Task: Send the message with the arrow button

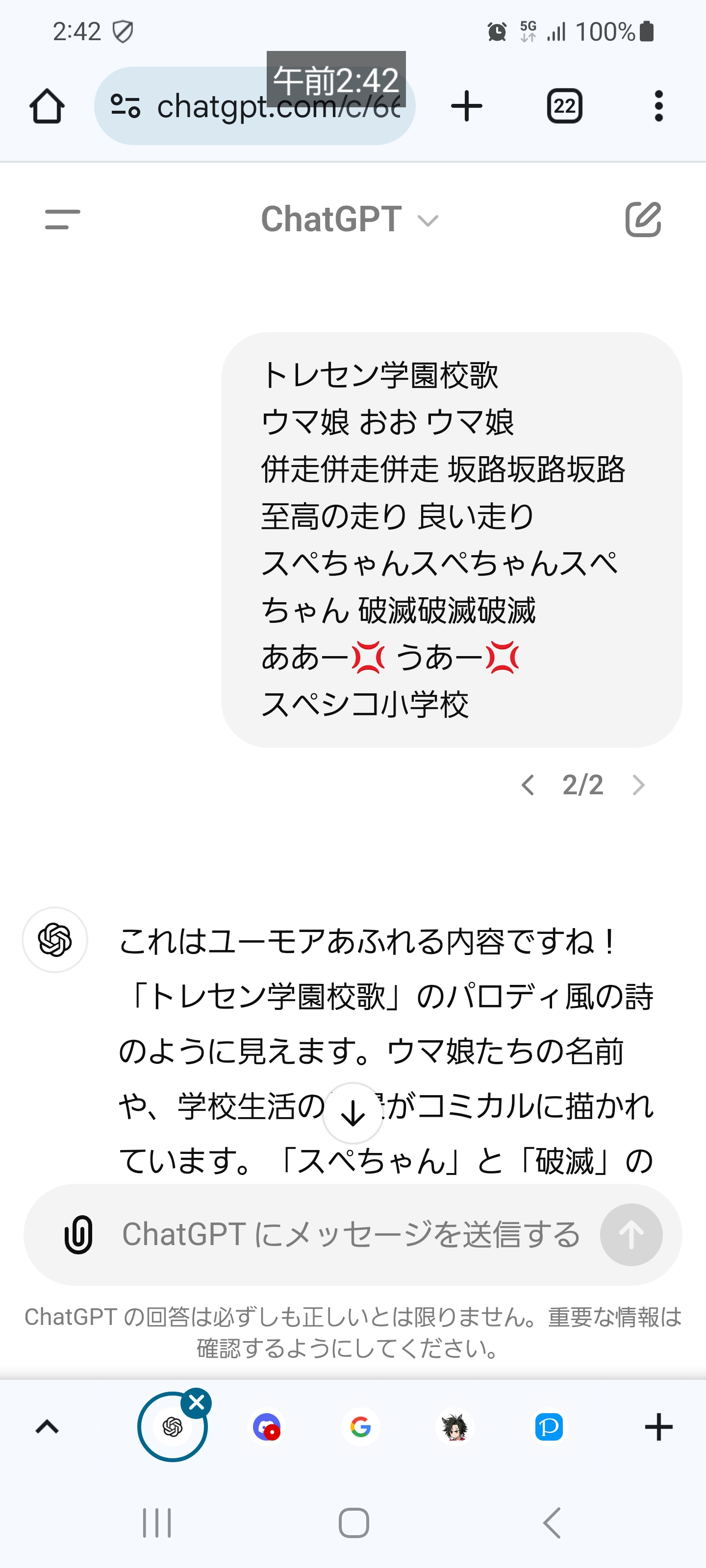Action: coord(631,1235)
